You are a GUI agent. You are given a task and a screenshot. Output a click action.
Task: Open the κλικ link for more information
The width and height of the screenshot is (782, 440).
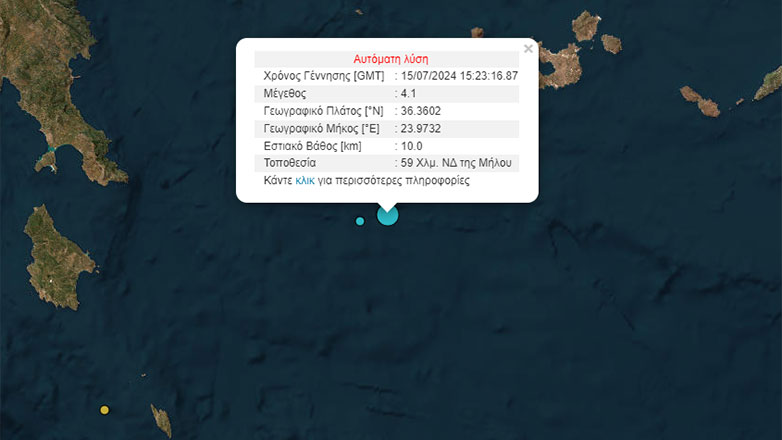point(306,181)
